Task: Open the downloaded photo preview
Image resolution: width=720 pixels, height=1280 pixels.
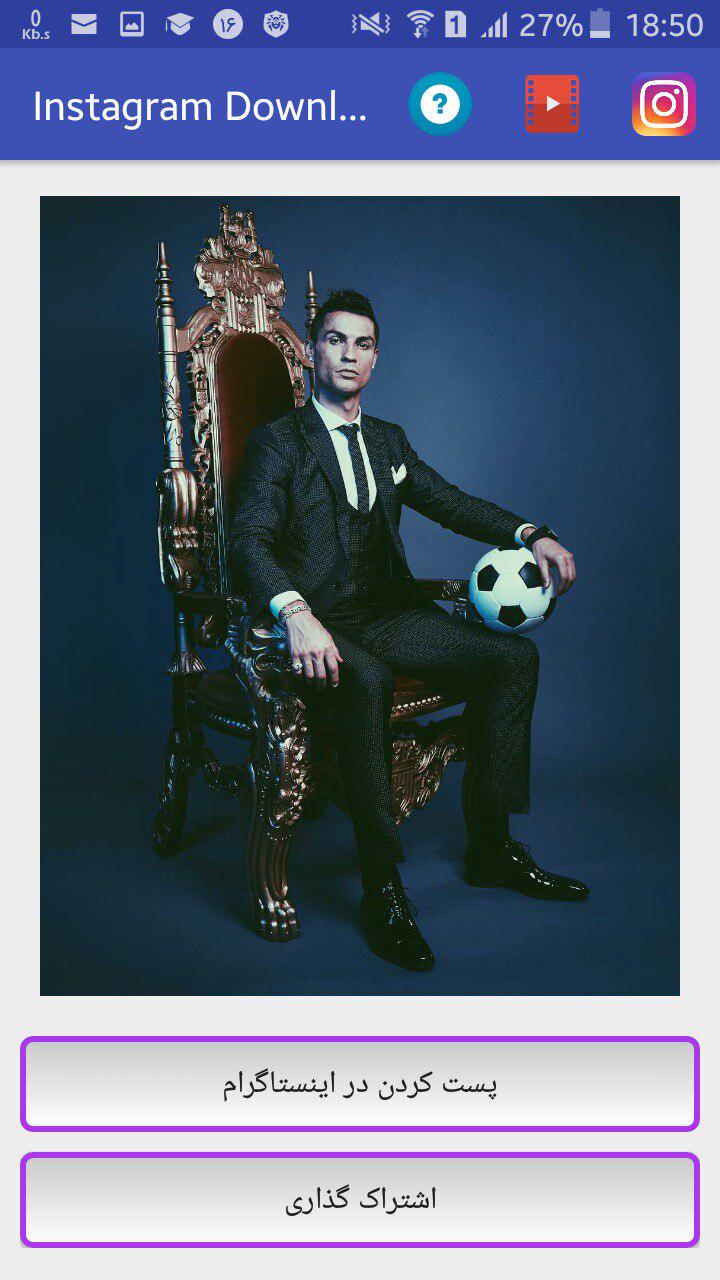Action: click(360, 596)
